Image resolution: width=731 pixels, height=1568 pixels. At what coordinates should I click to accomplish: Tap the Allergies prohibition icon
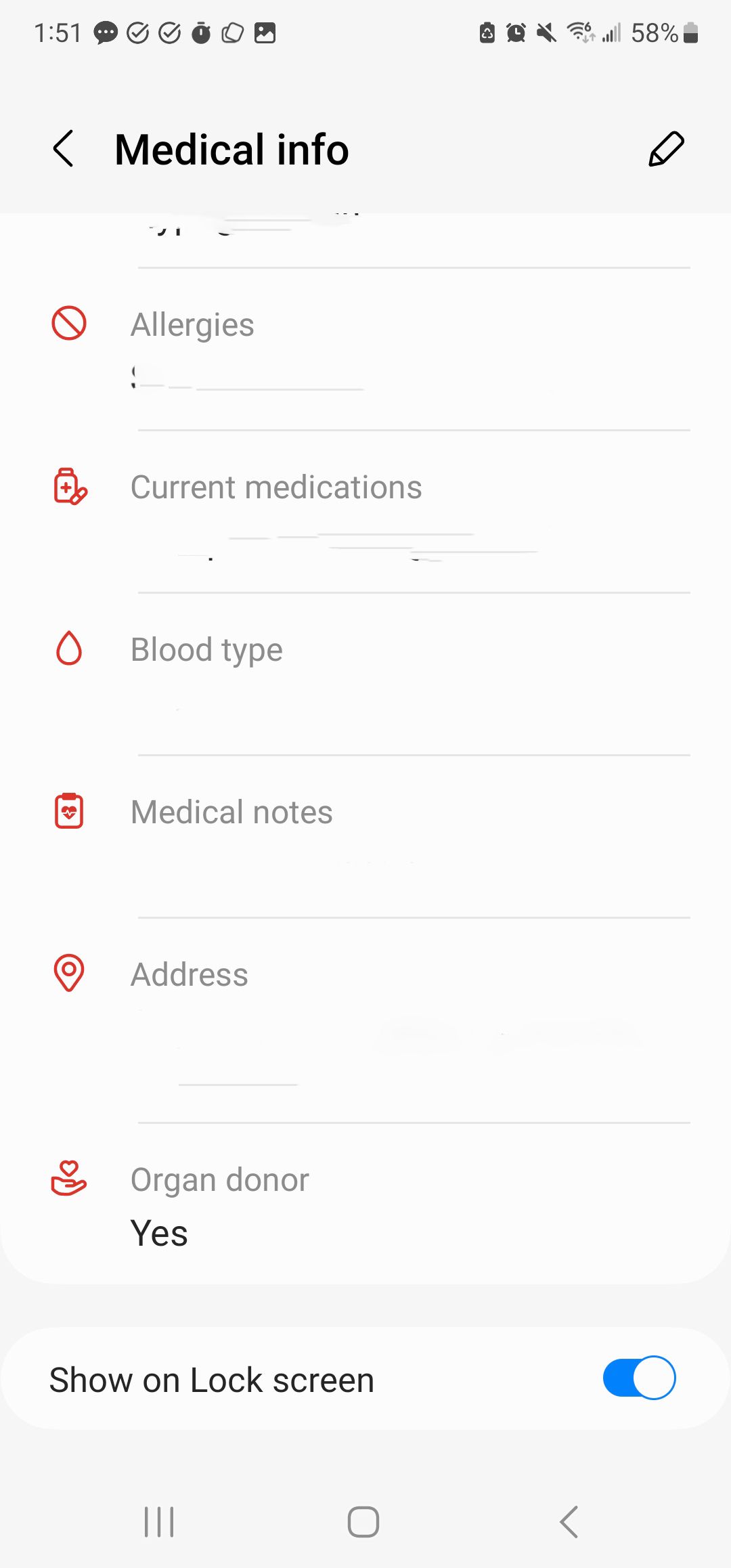(x=69, y=324)
